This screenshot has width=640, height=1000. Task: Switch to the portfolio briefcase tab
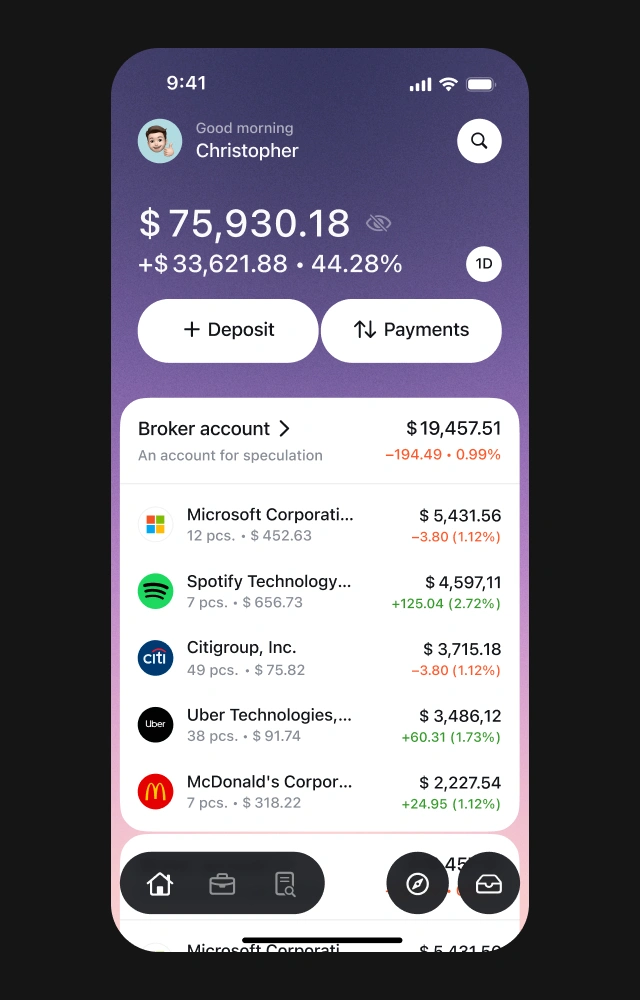coord(222,883)
